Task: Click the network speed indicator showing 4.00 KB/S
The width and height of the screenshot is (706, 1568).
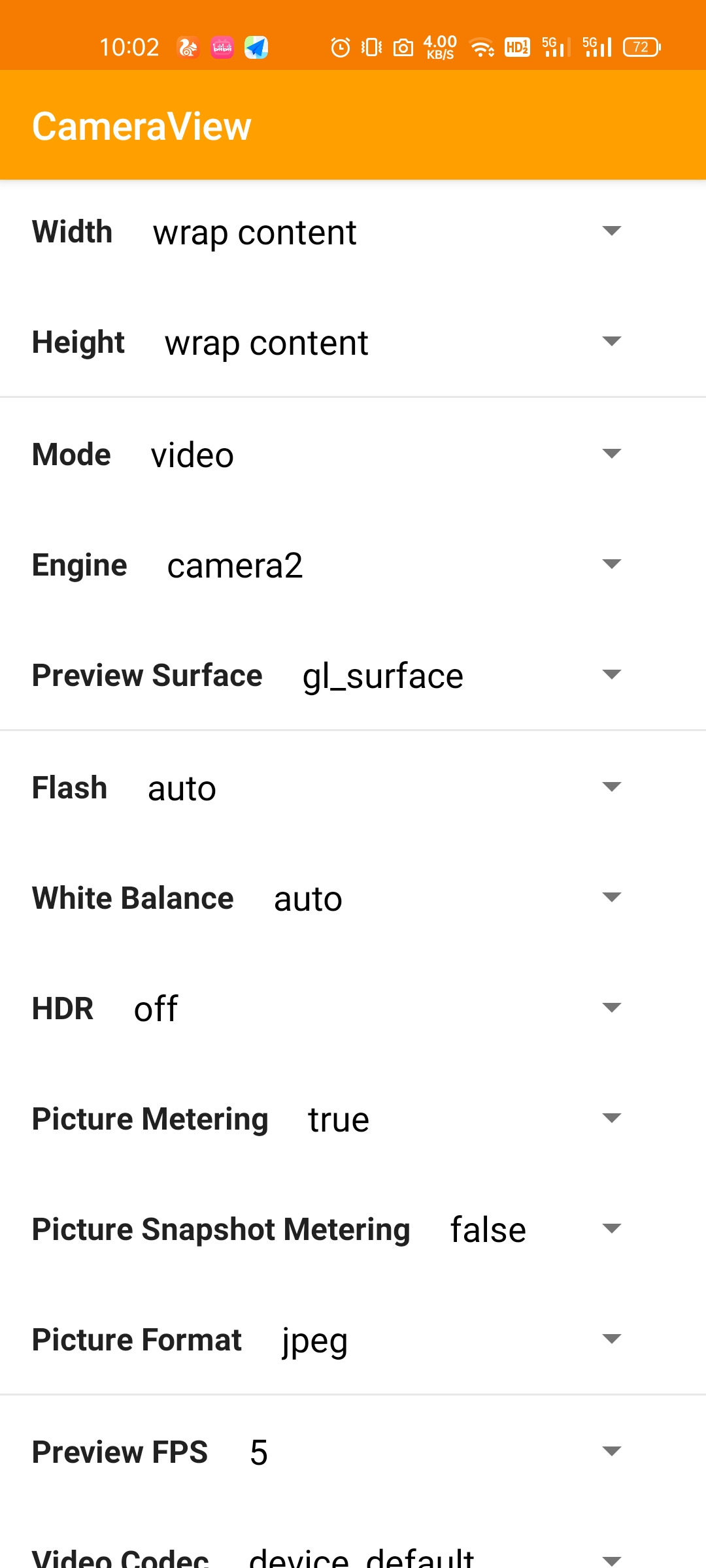Action: pyautogui.click(x=439, y=46)
